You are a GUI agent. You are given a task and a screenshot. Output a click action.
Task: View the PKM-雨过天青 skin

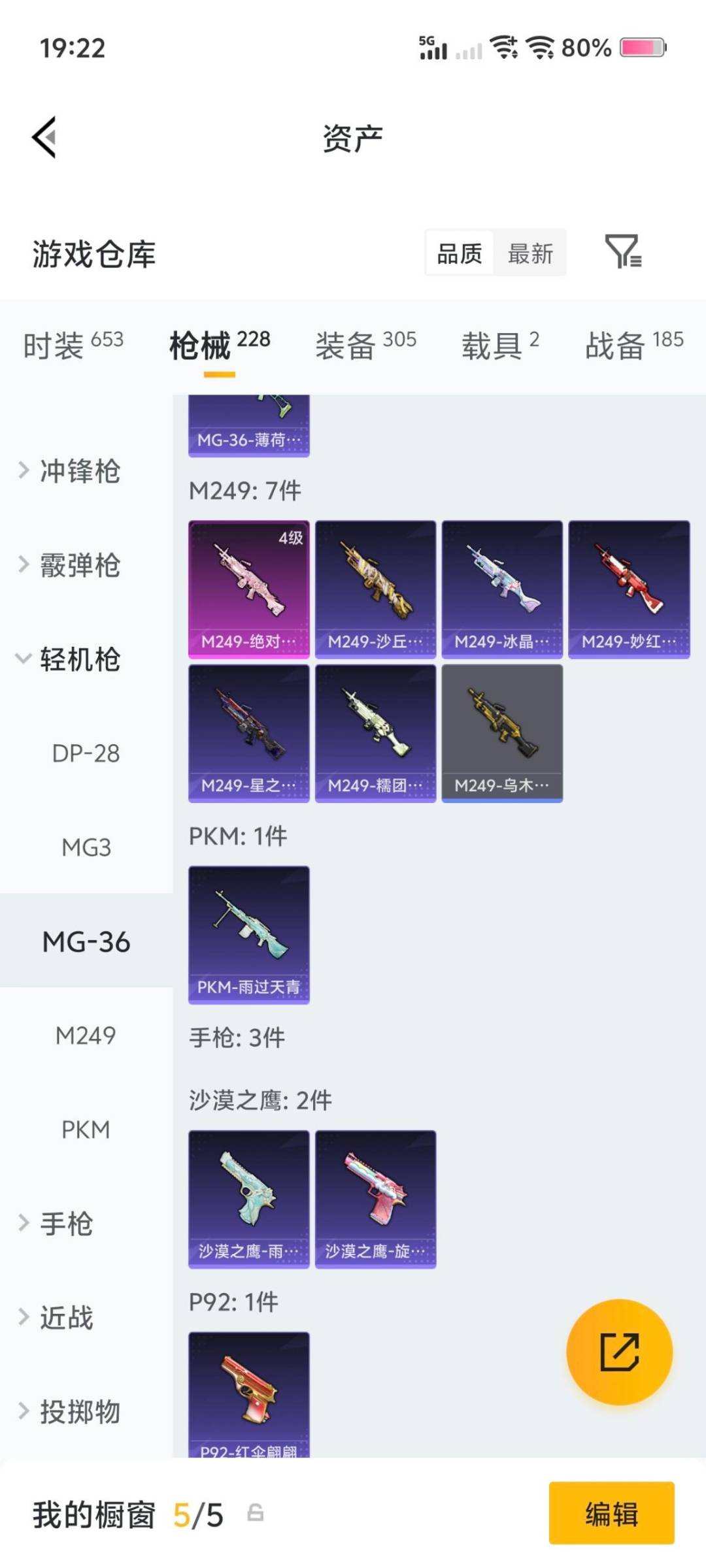(250, 933)
